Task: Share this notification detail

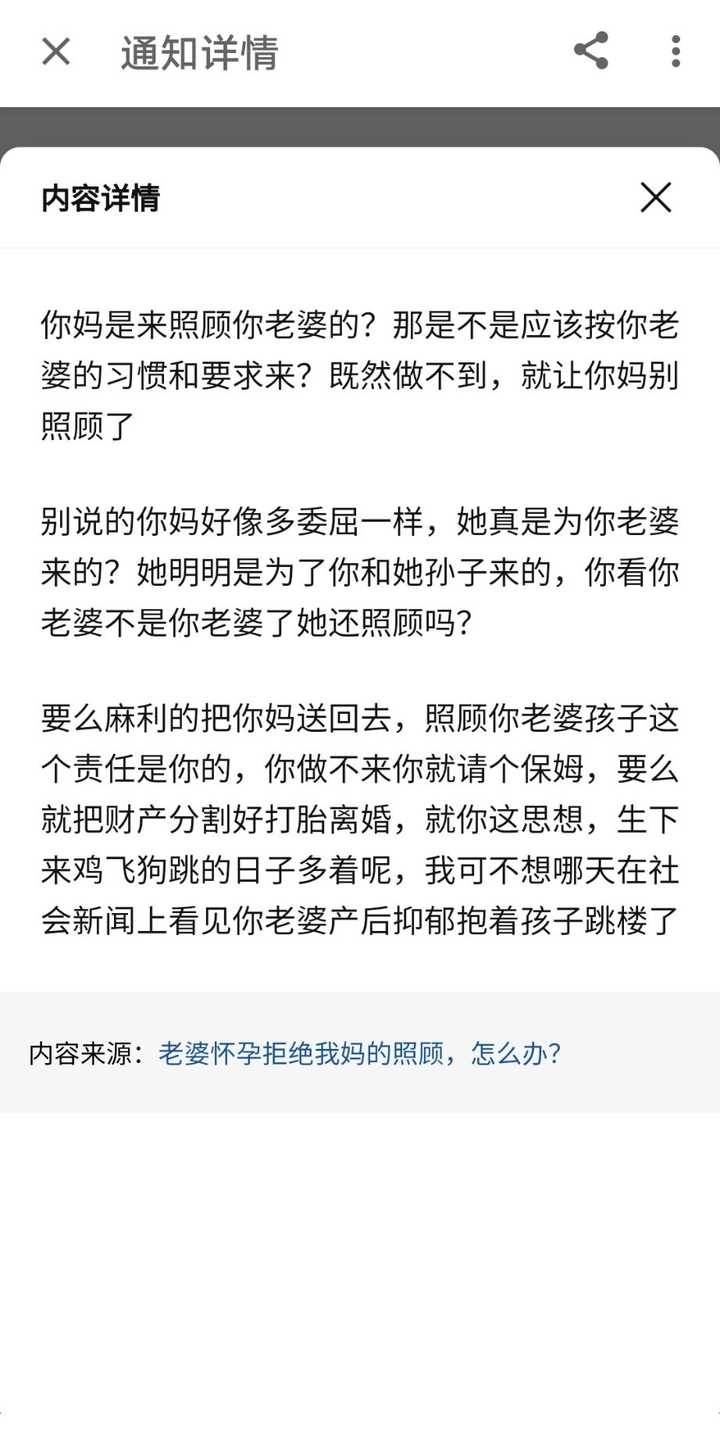Action: [x=591, y=51]
